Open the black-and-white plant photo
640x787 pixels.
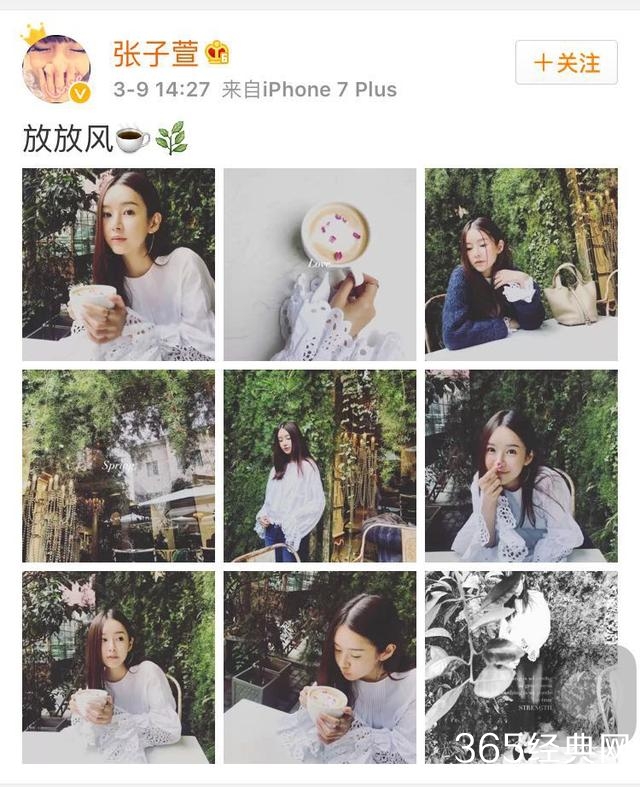coord(521,667)
